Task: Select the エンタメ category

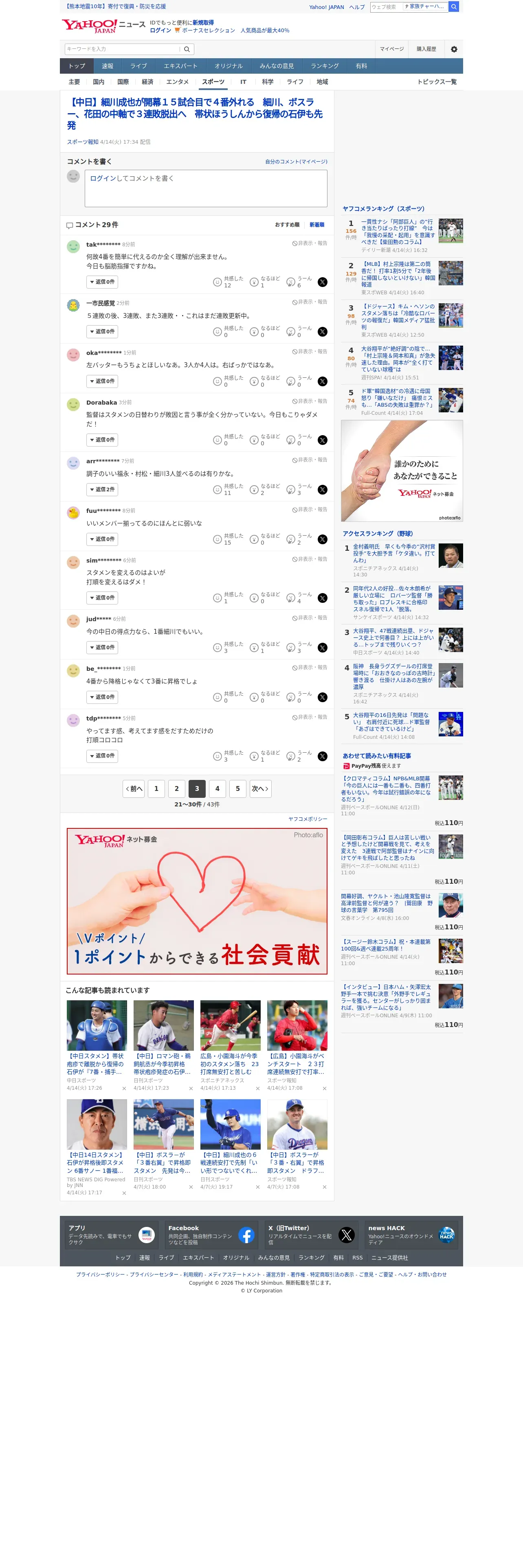Action: pos(177,82)
